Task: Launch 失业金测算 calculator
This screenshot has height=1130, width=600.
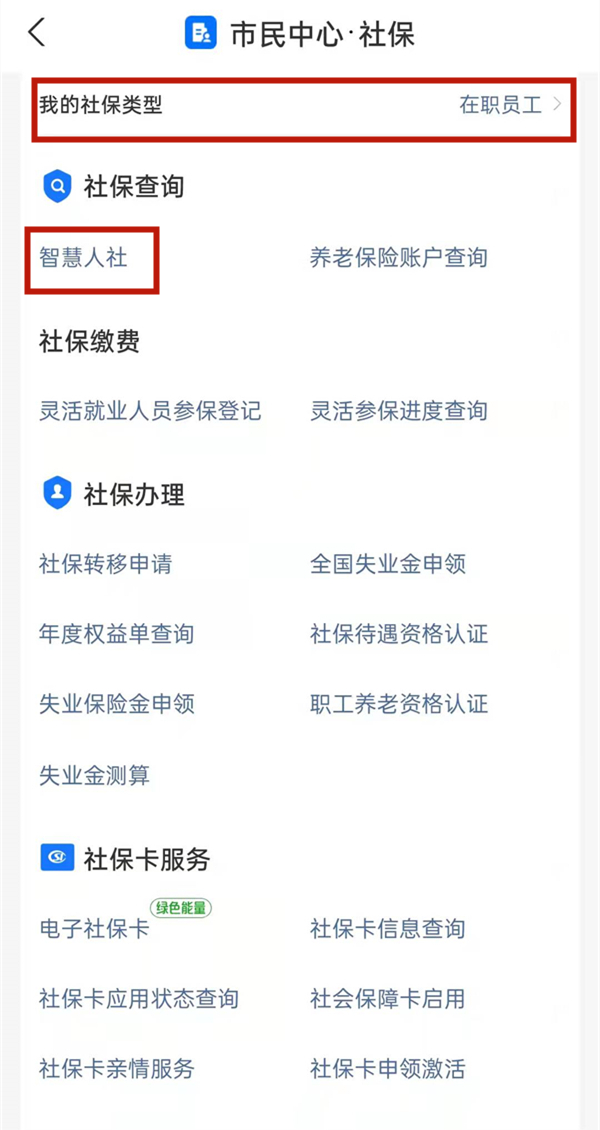Action: 94,775
